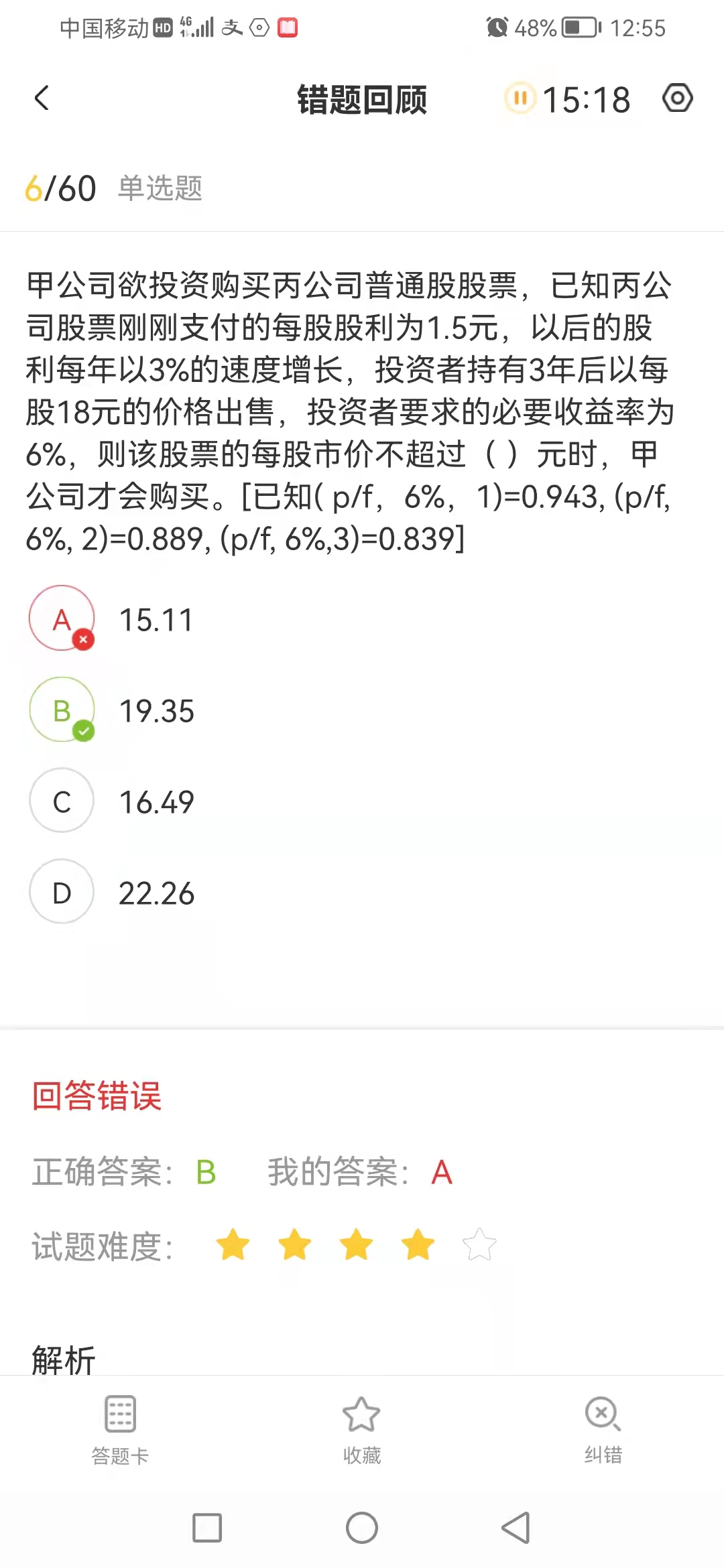Open the settings hexagon icon
The width and height of the screenshot is (724, 1568).
(x=678, y=99)
